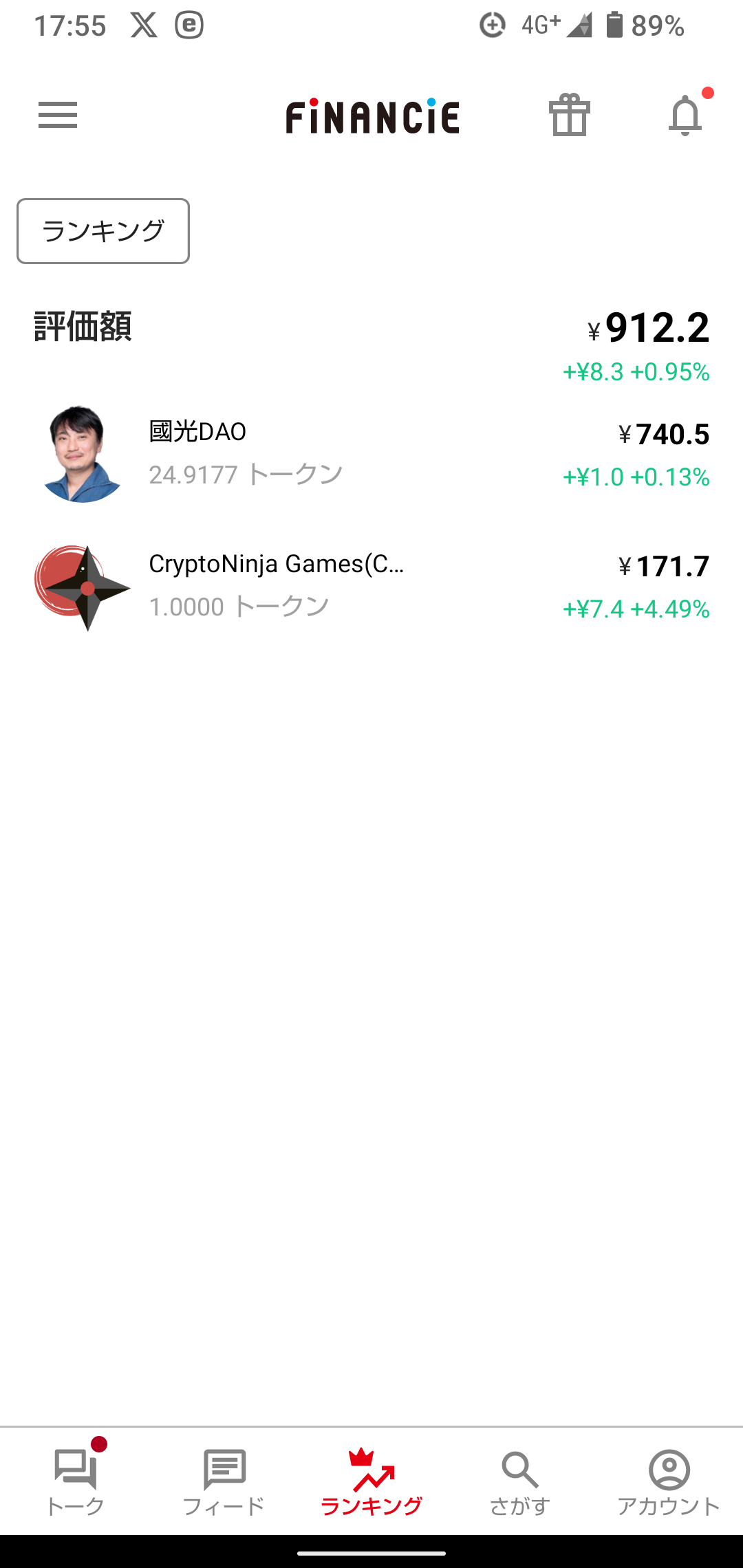Open the hamburger drawer menu
Viewport: 743px width, 1568px height.
pyautogui.click(x=58, y=115)
